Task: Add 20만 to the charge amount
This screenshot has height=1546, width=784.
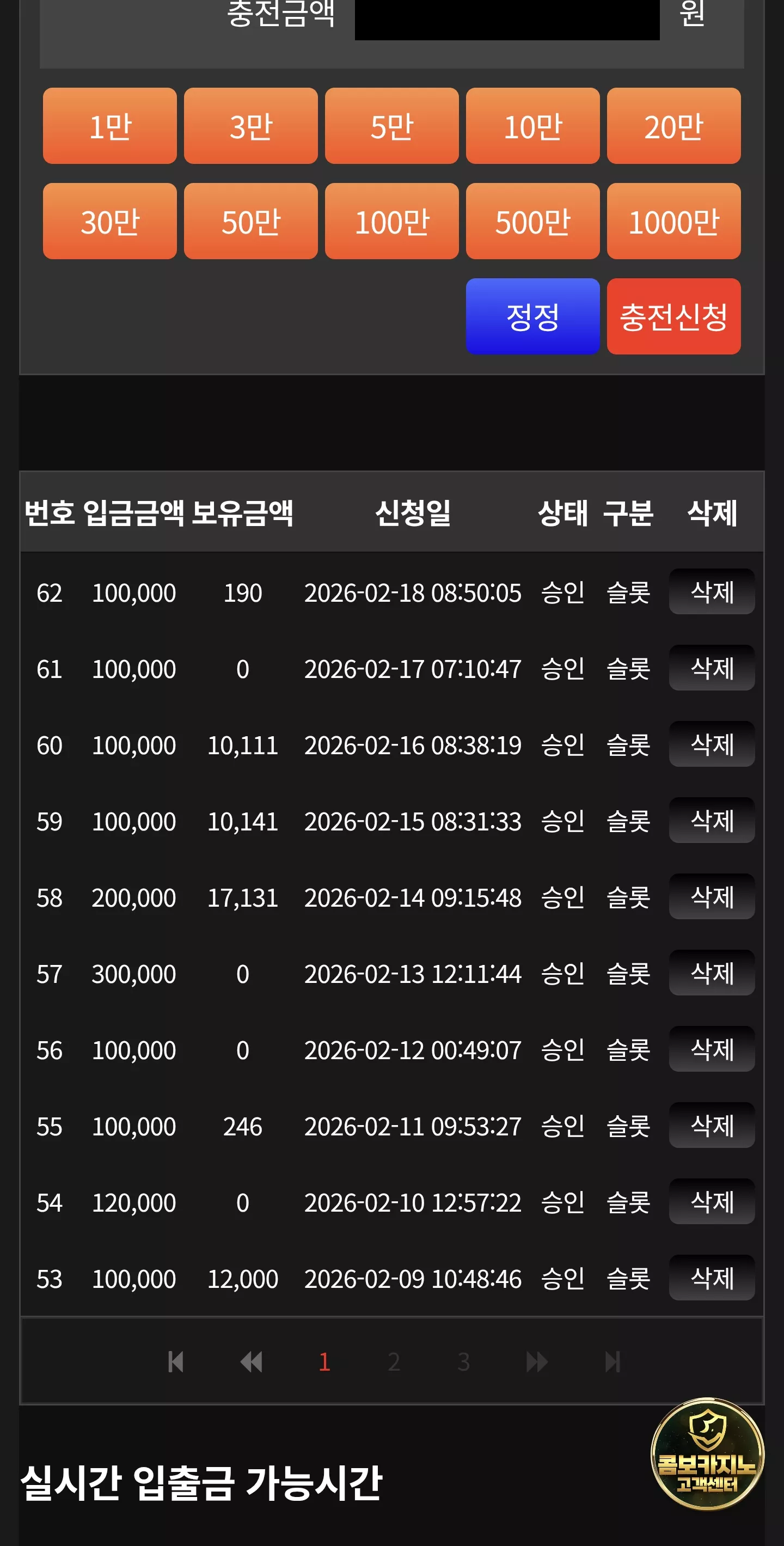Action: click(x=673, y=126)
